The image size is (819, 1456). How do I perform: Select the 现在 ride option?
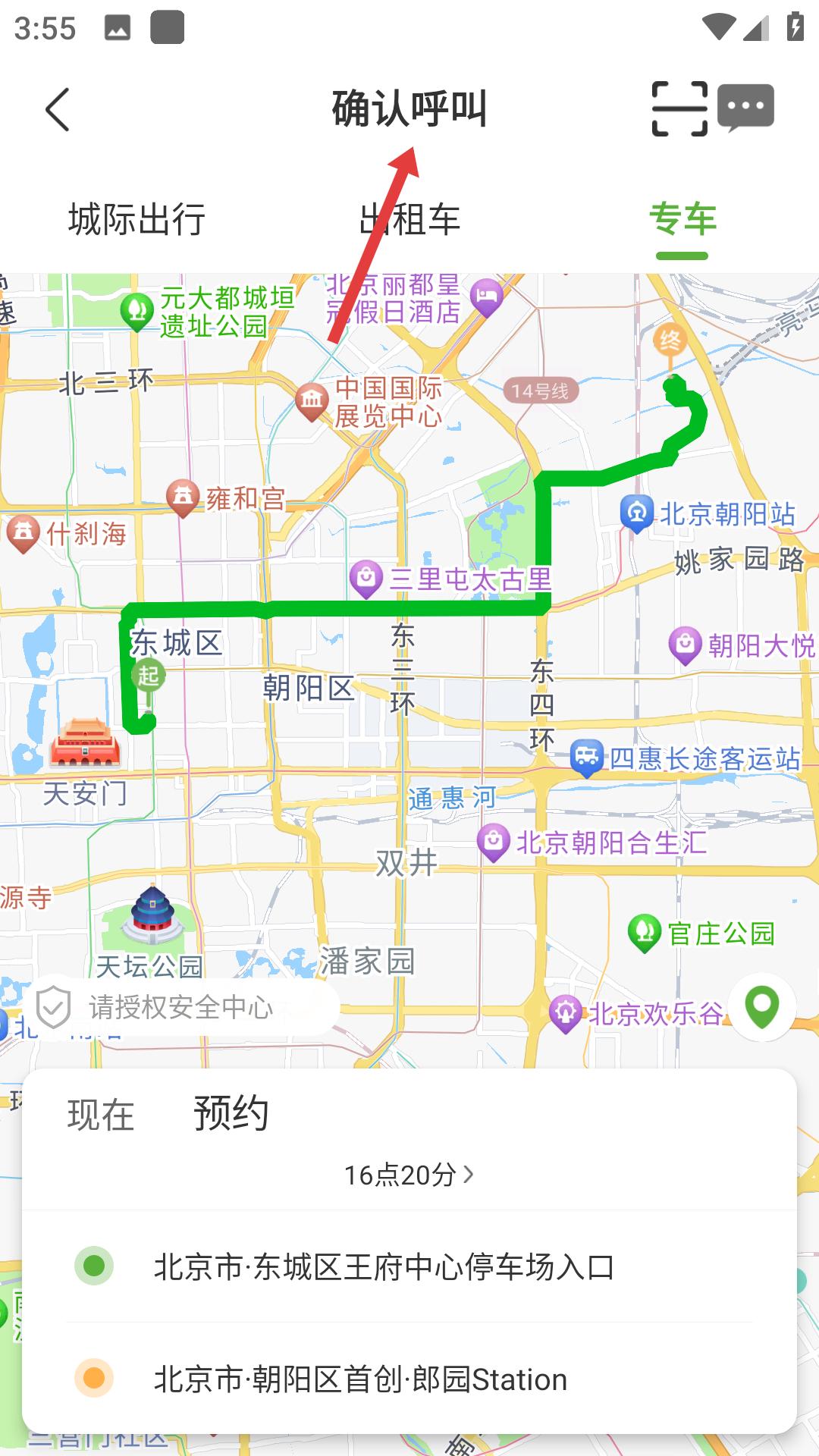click(x=99, y=1113)
